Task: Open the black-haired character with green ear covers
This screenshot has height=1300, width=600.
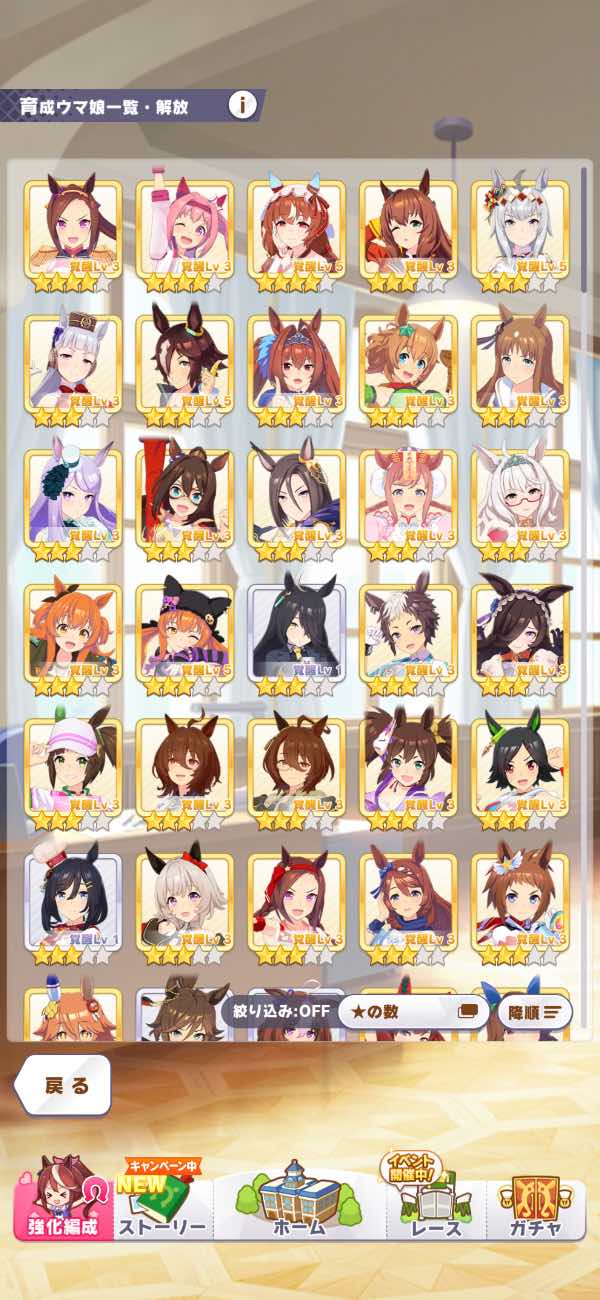Action: click(x=520, y=767)
